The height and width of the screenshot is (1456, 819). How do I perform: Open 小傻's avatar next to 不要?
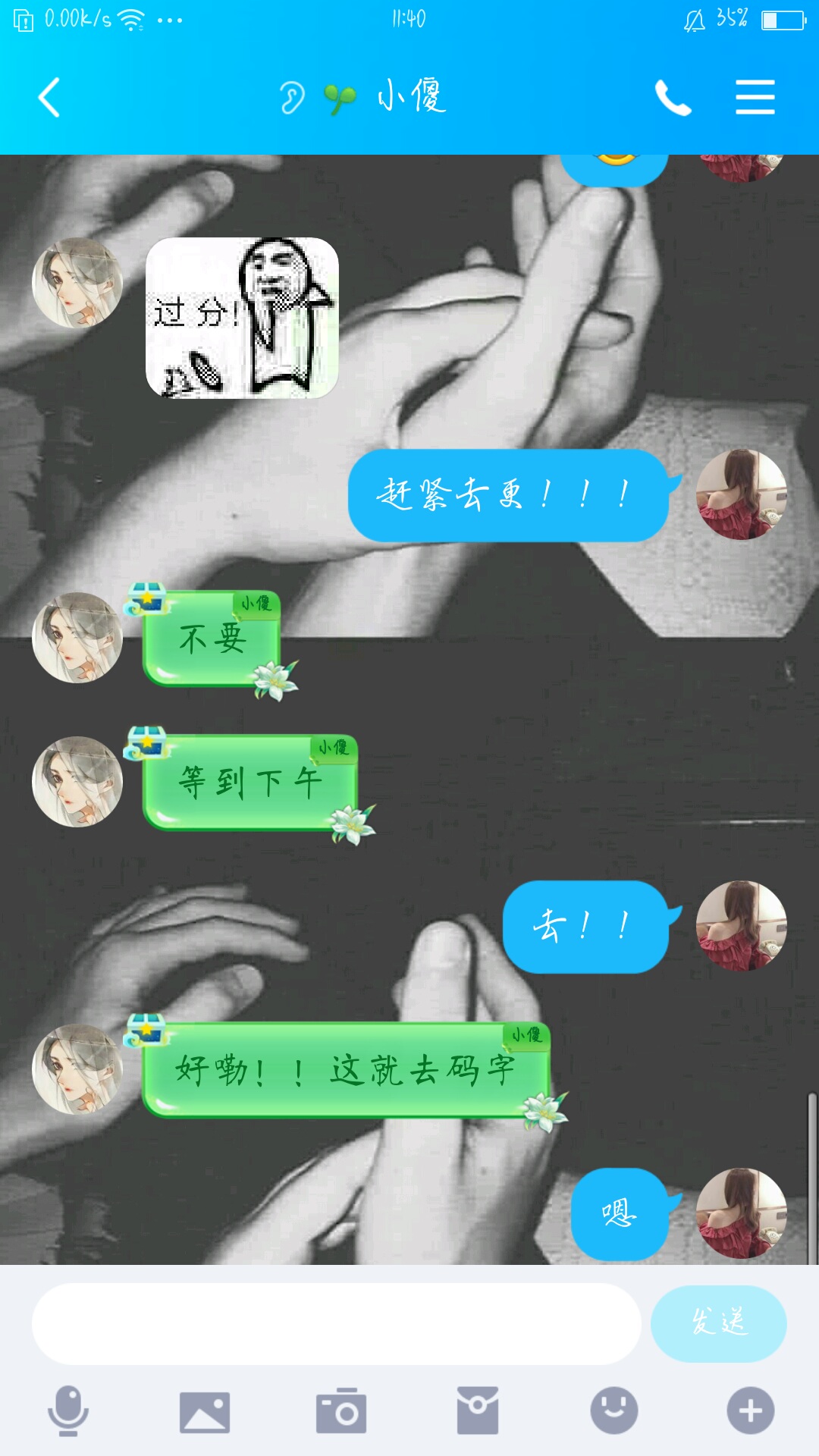[77, 637]
